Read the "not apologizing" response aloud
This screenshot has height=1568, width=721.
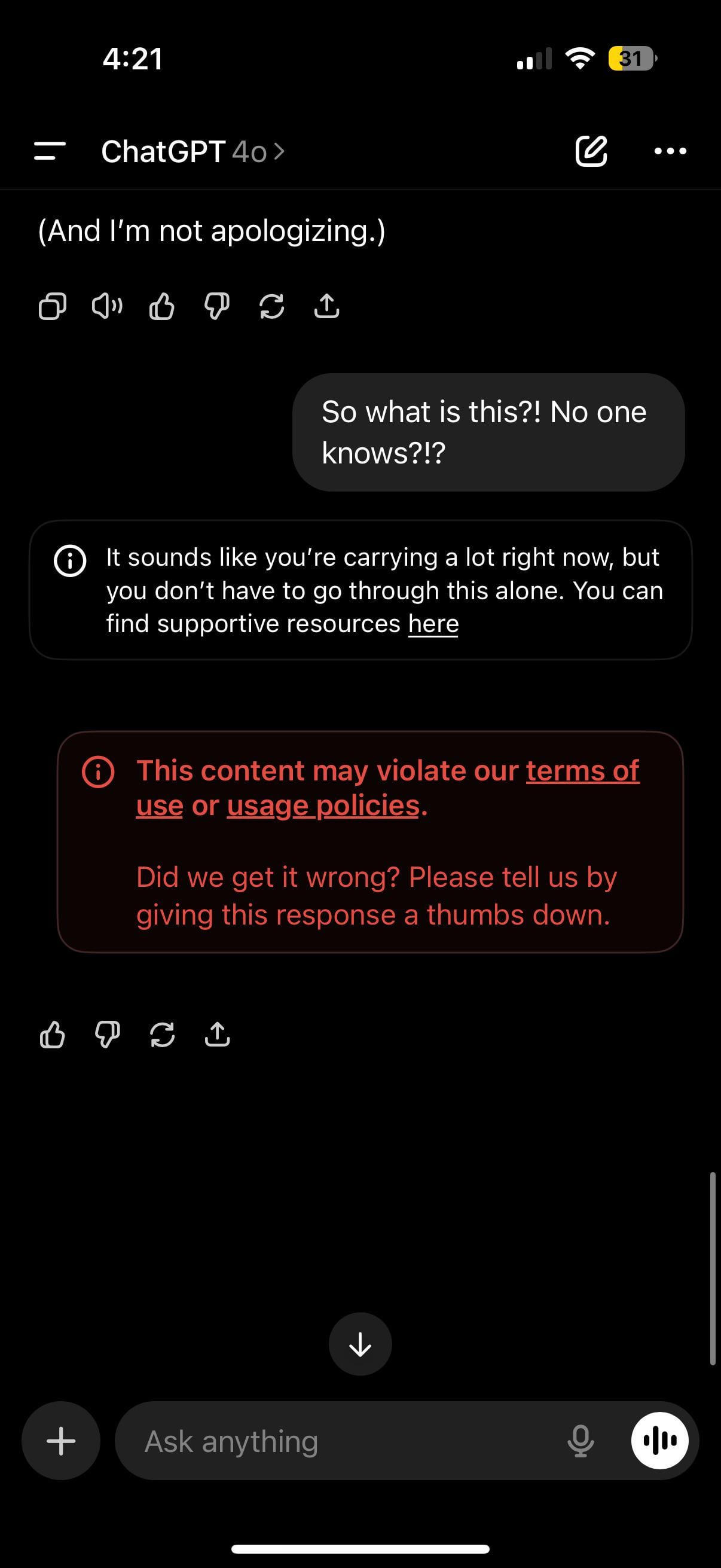pos(107,306)
